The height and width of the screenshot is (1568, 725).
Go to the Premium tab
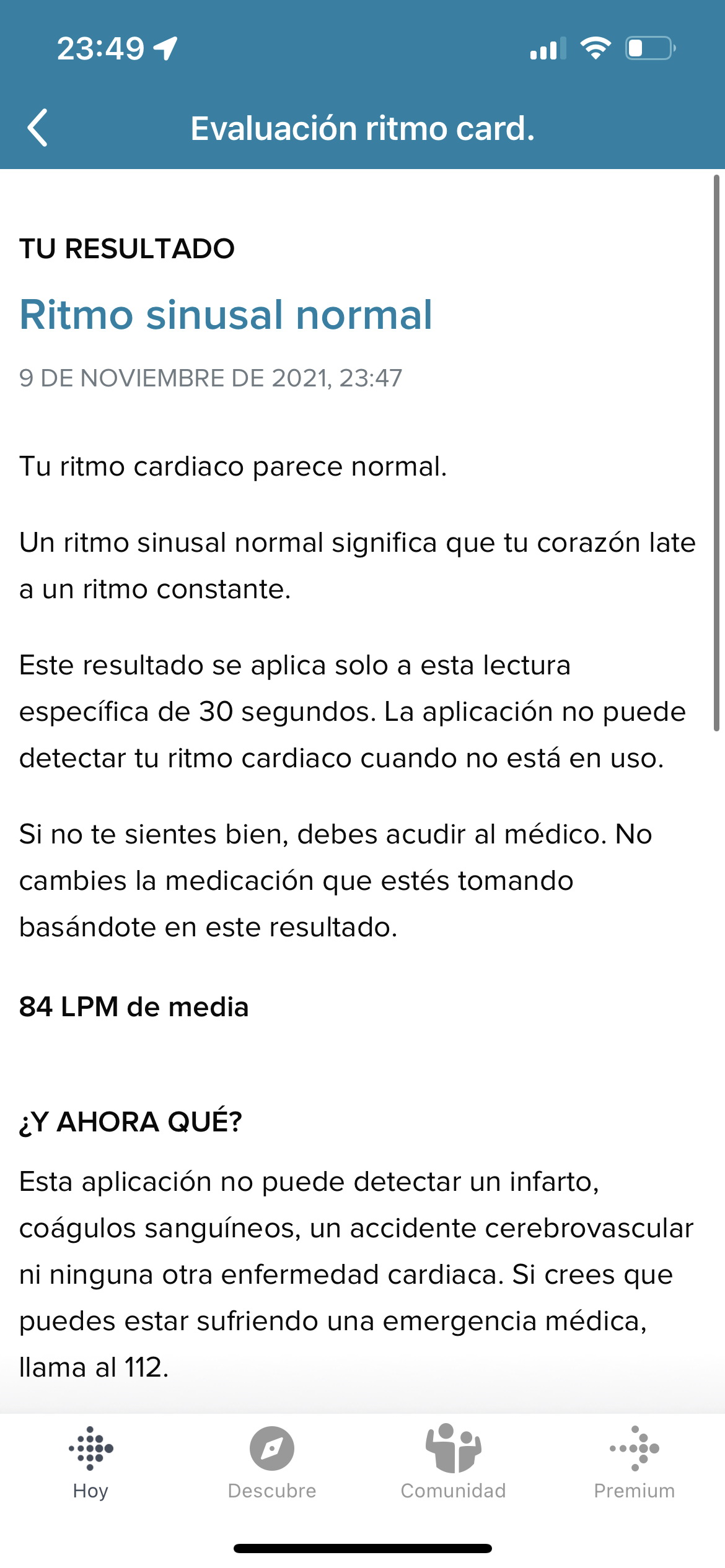pos(635,1463)
